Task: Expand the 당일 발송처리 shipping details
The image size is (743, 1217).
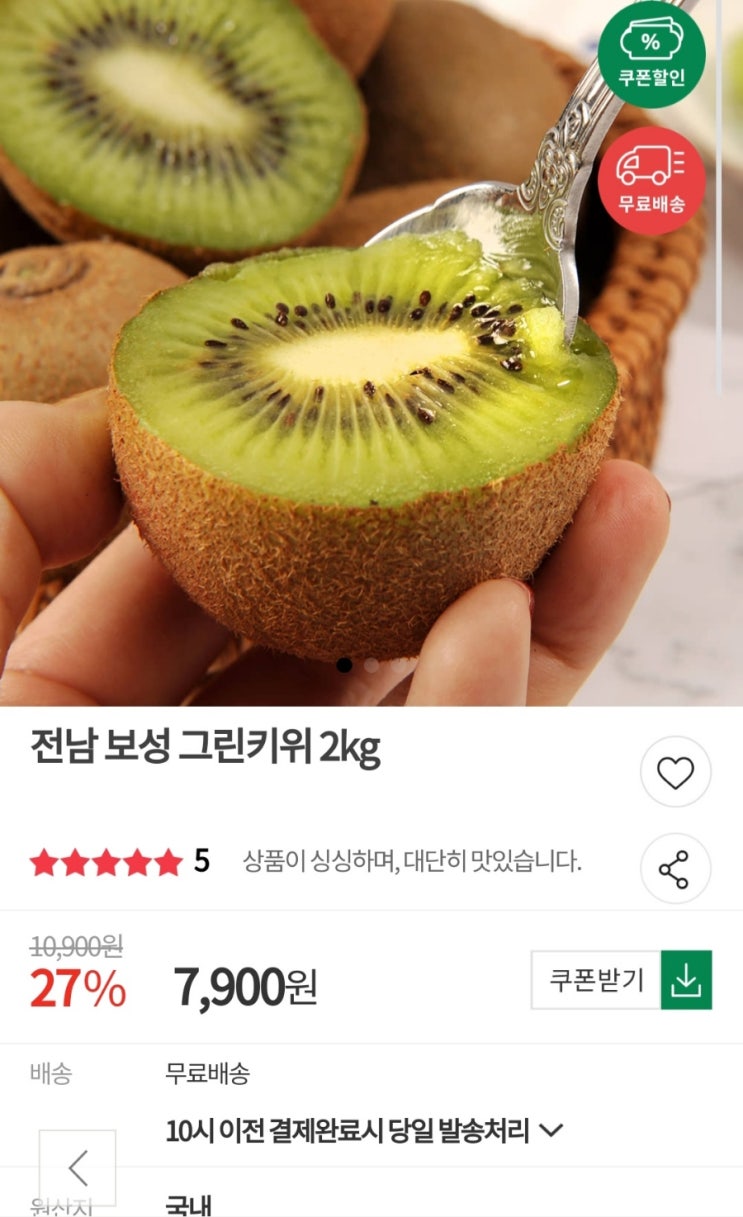Action: click(551, 1131)
